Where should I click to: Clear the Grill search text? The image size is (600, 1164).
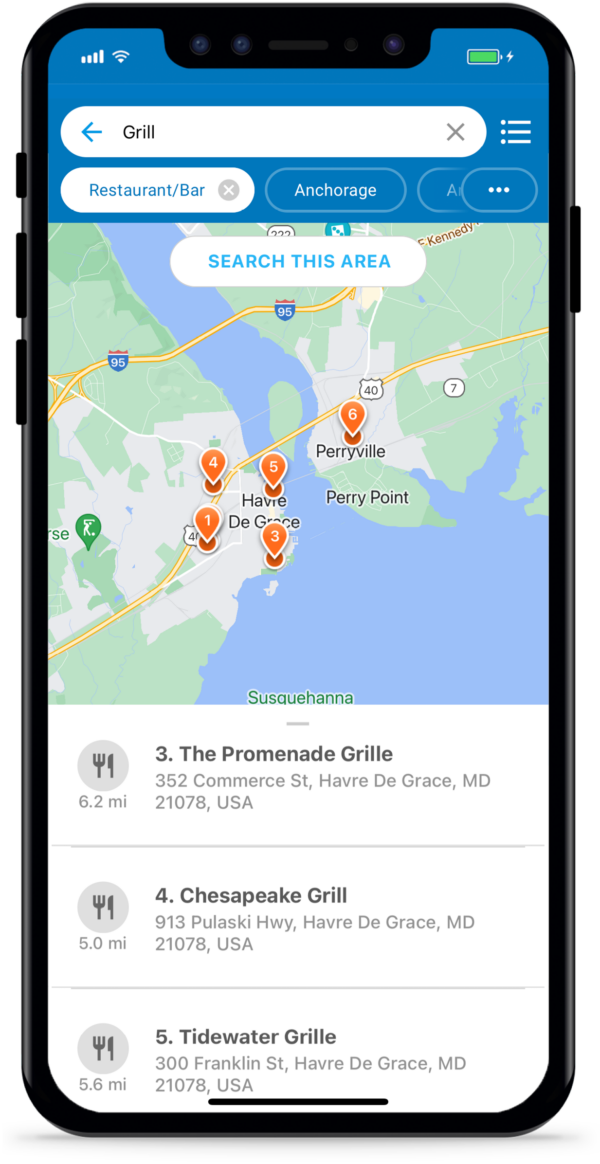coord(455,132)
